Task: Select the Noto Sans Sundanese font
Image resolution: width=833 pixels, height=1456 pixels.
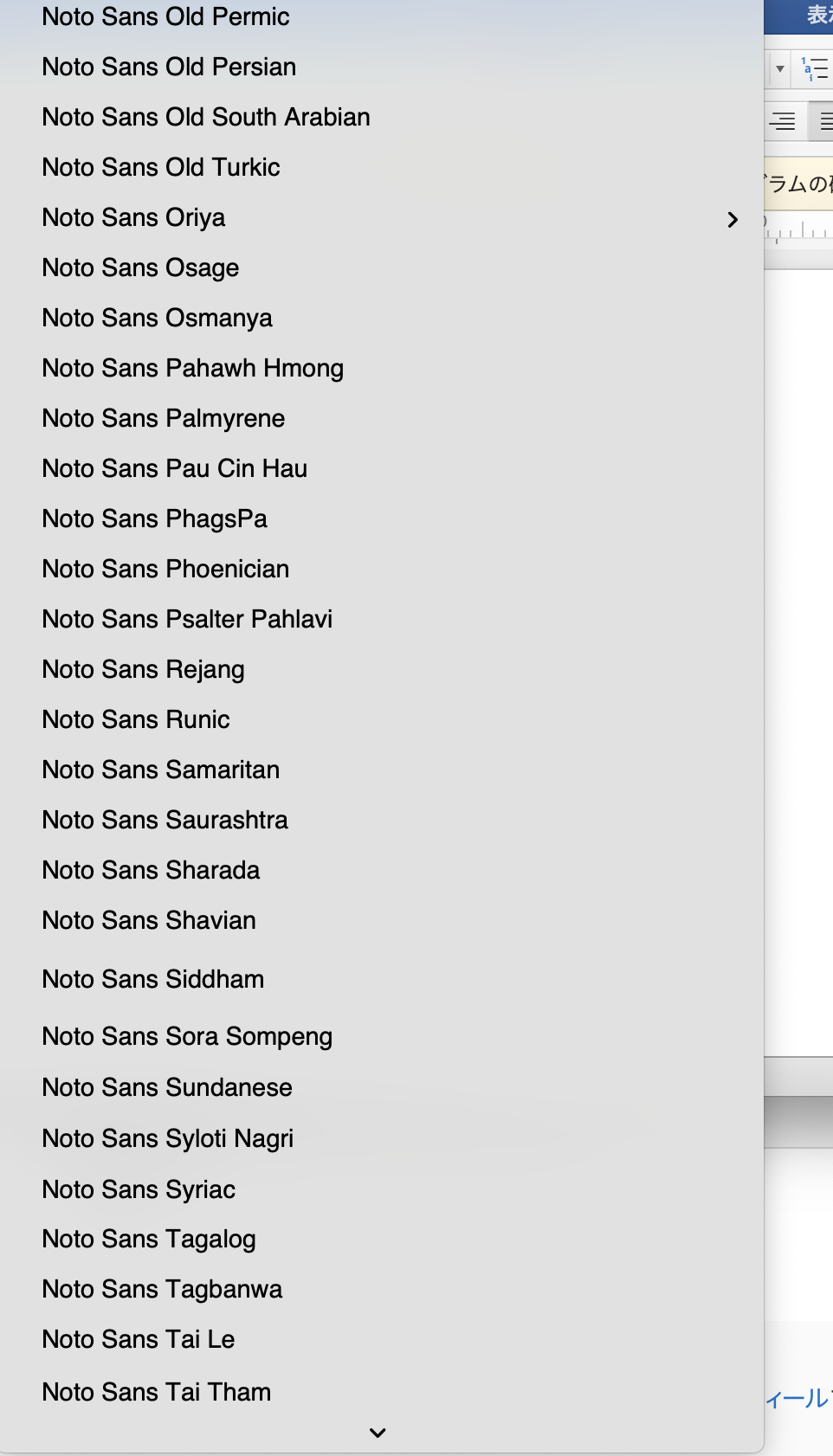Action: pos(167,1087)
